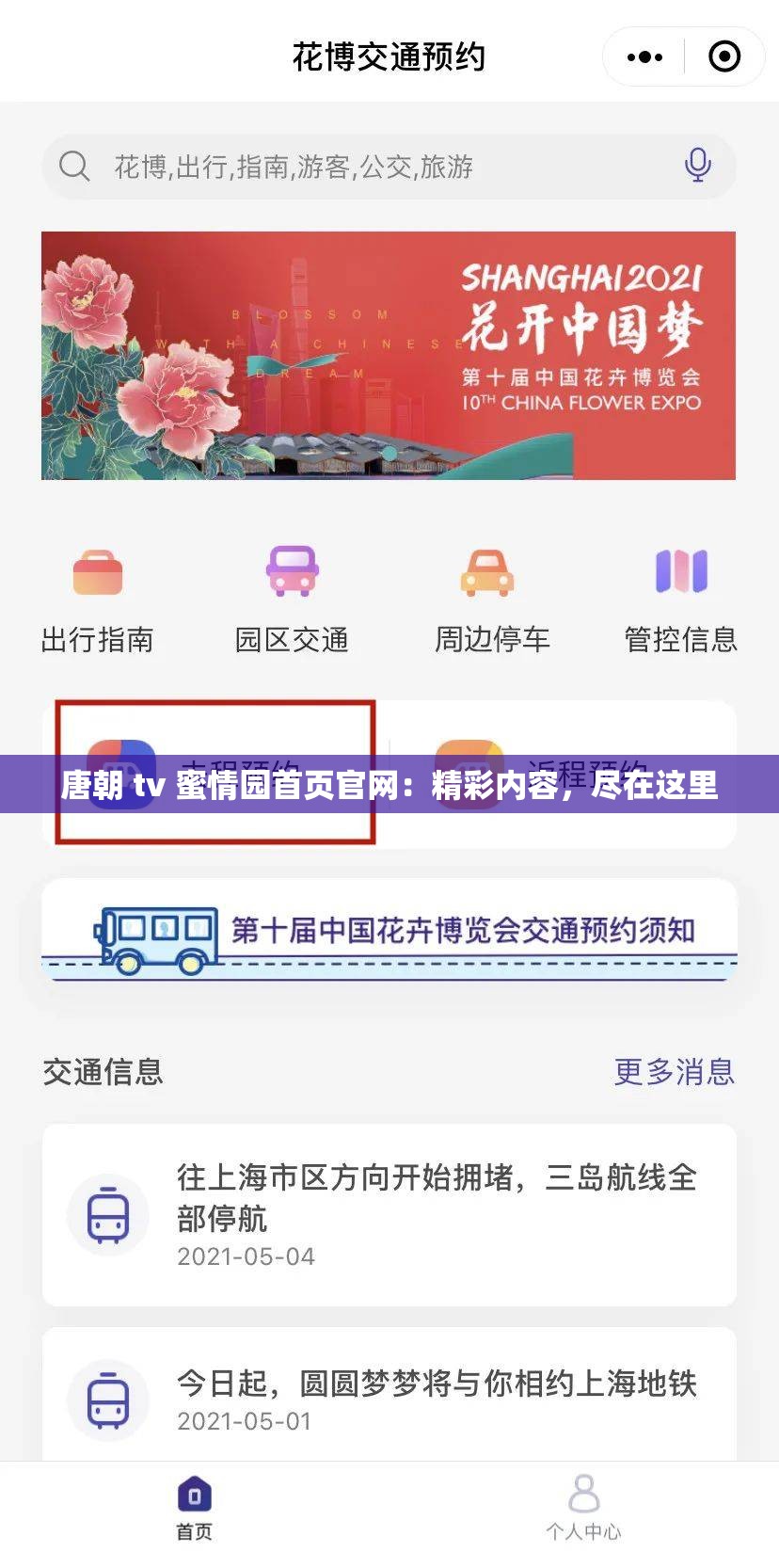Viewport: 779px width, 1568px height.
Task: Open the 交通预约须知 banner
Action: 389,936
